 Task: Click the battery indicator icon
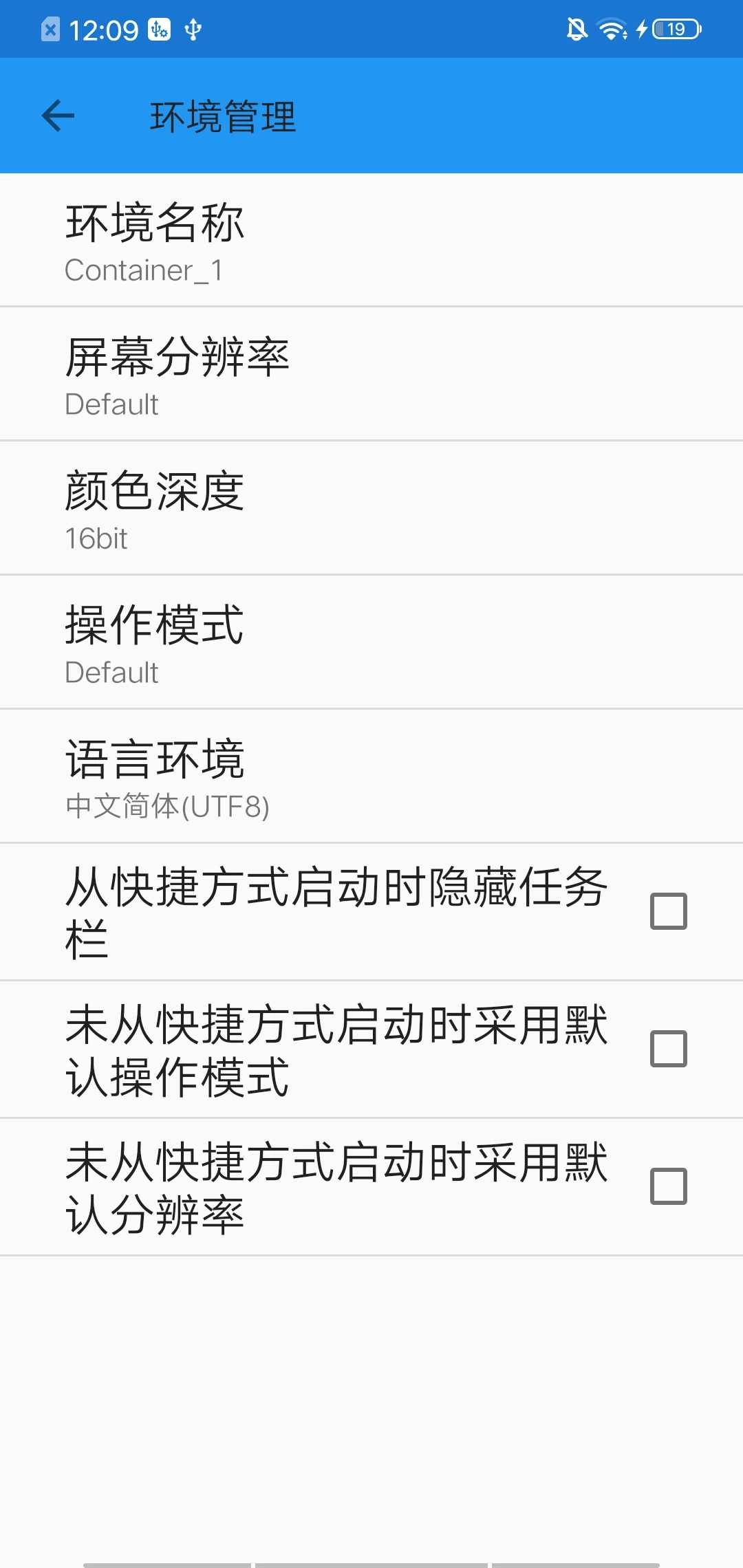point(675,28)
